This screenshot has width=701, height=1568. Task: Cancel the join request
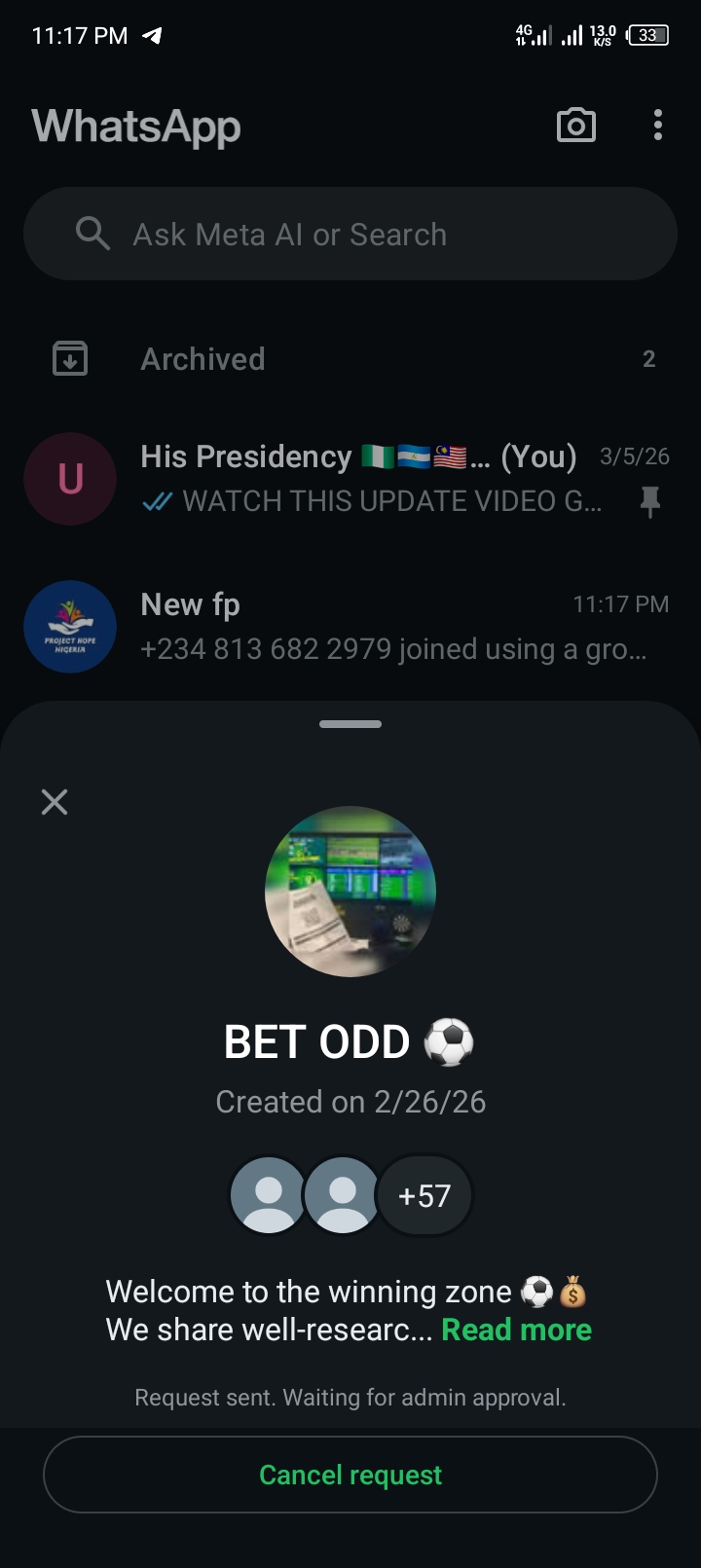pyautogui.click(x=350, y=1475)
